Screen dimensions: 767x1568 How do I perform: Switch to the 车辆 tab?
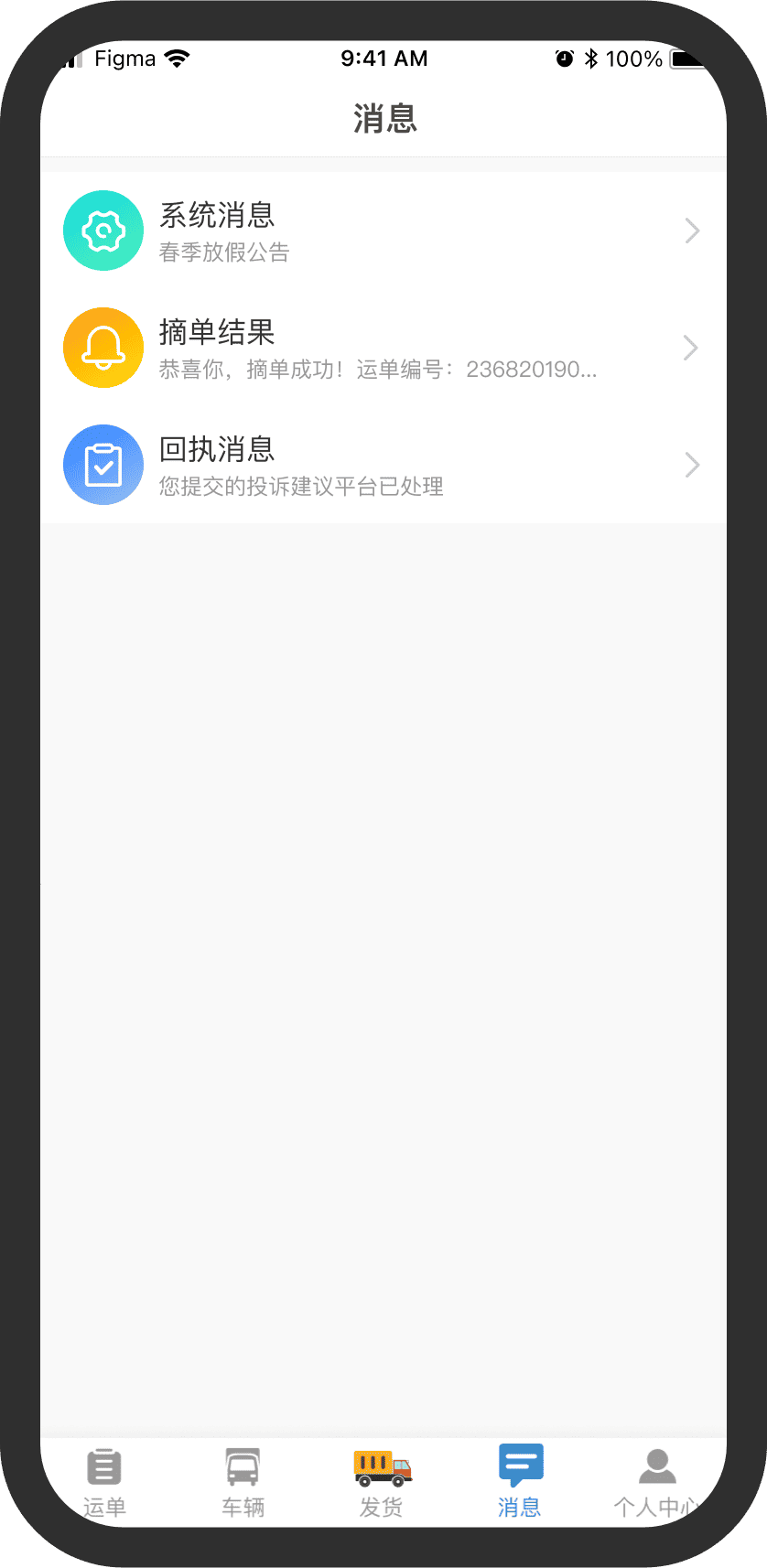coord(243,1482)
